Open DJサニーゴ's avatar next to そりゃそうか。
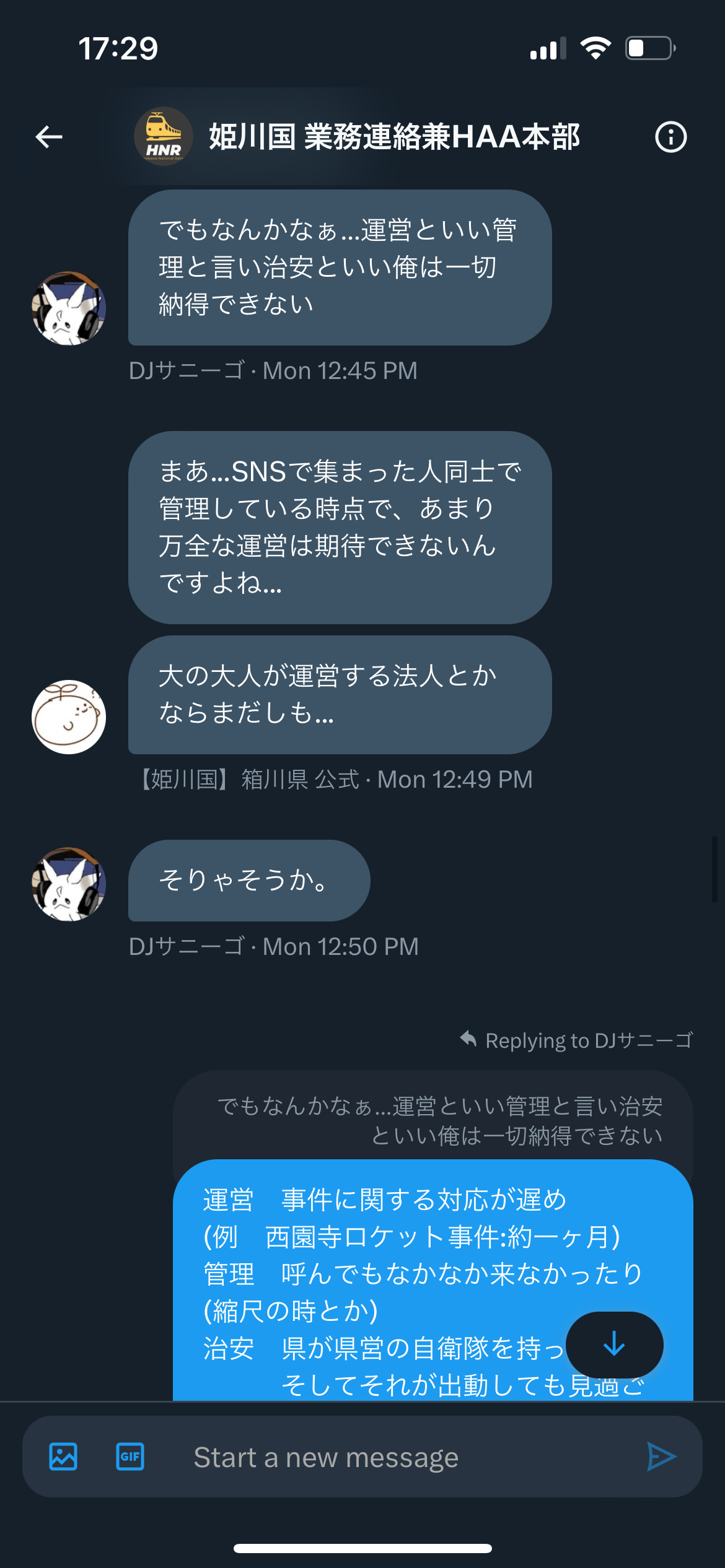725x1568 pixels. click(69, 884)
